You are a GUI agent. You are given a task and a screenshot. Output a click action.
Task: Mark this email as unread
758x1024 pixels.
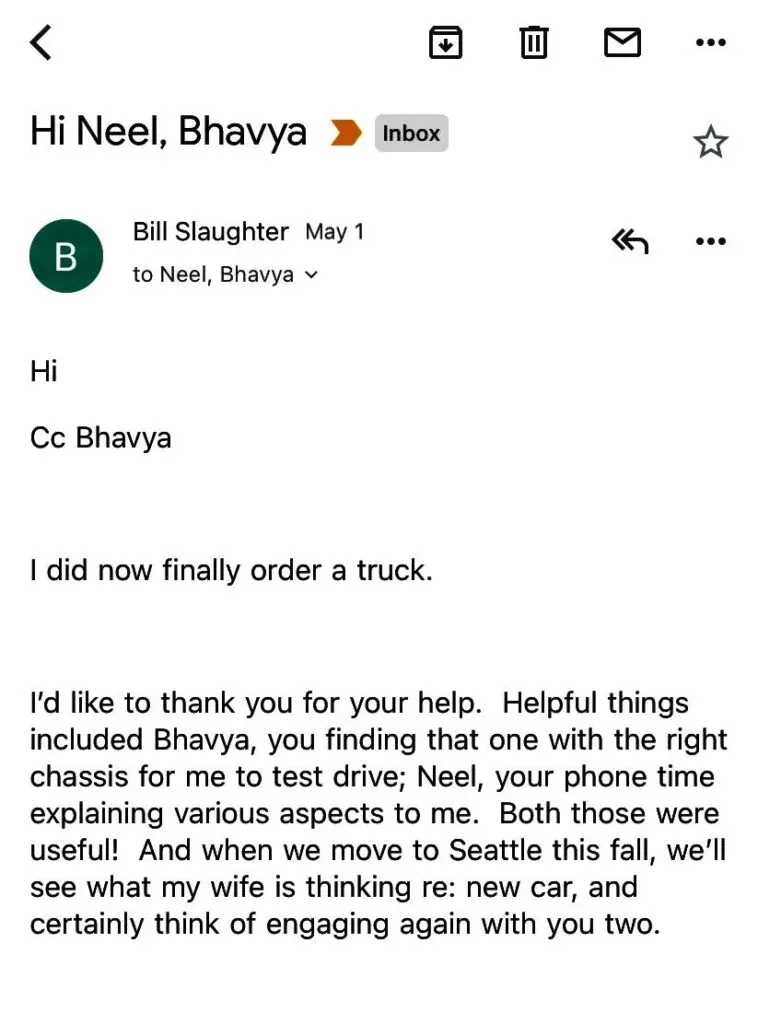(622, 43)
